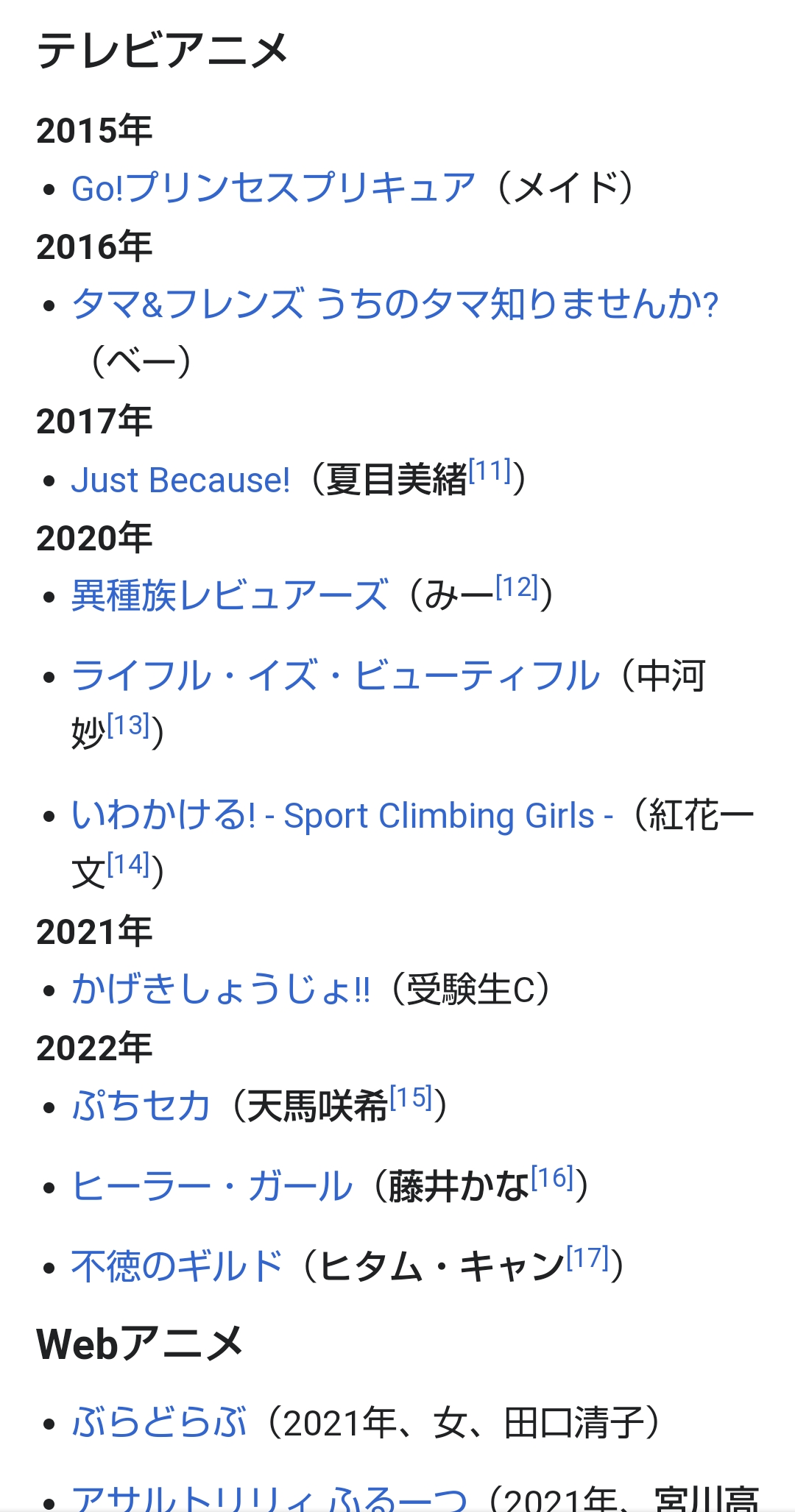Open the ぶらどらぶ link
Image resolution: width=795 pixels, height=1512 pixels.
click(x=159, y=1422)
